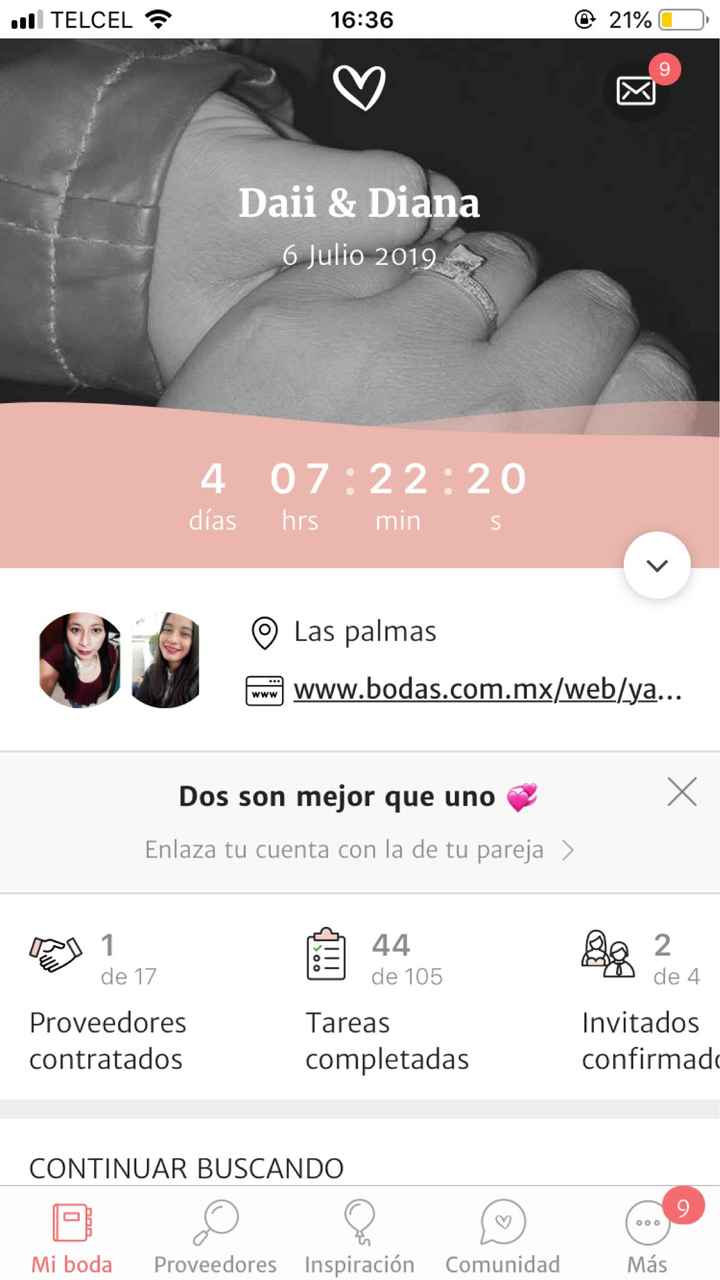Dismiss the Dos son mejor que uno banner

point(681,793)
